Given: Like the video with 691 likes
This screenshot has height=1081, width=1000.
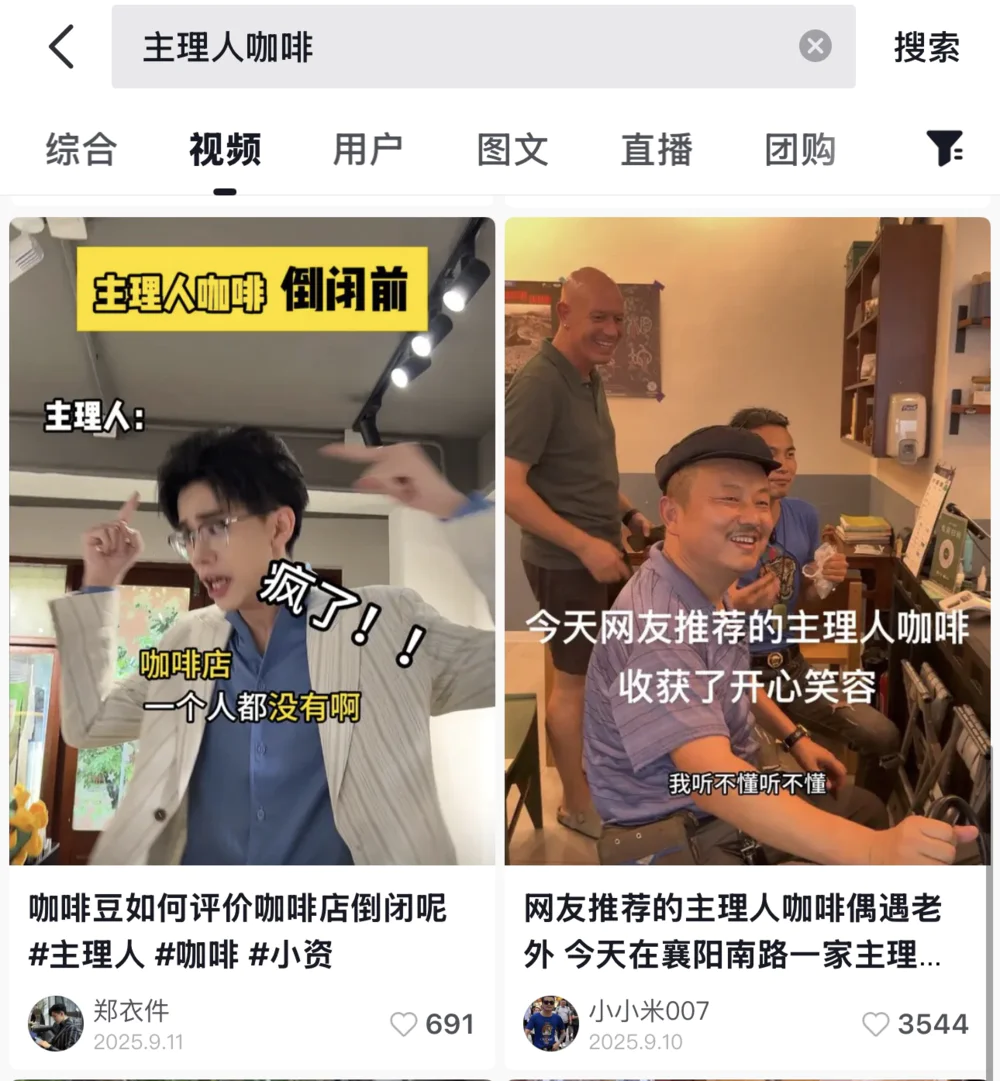Looking at the screenshot, I should click(404, 1024).
